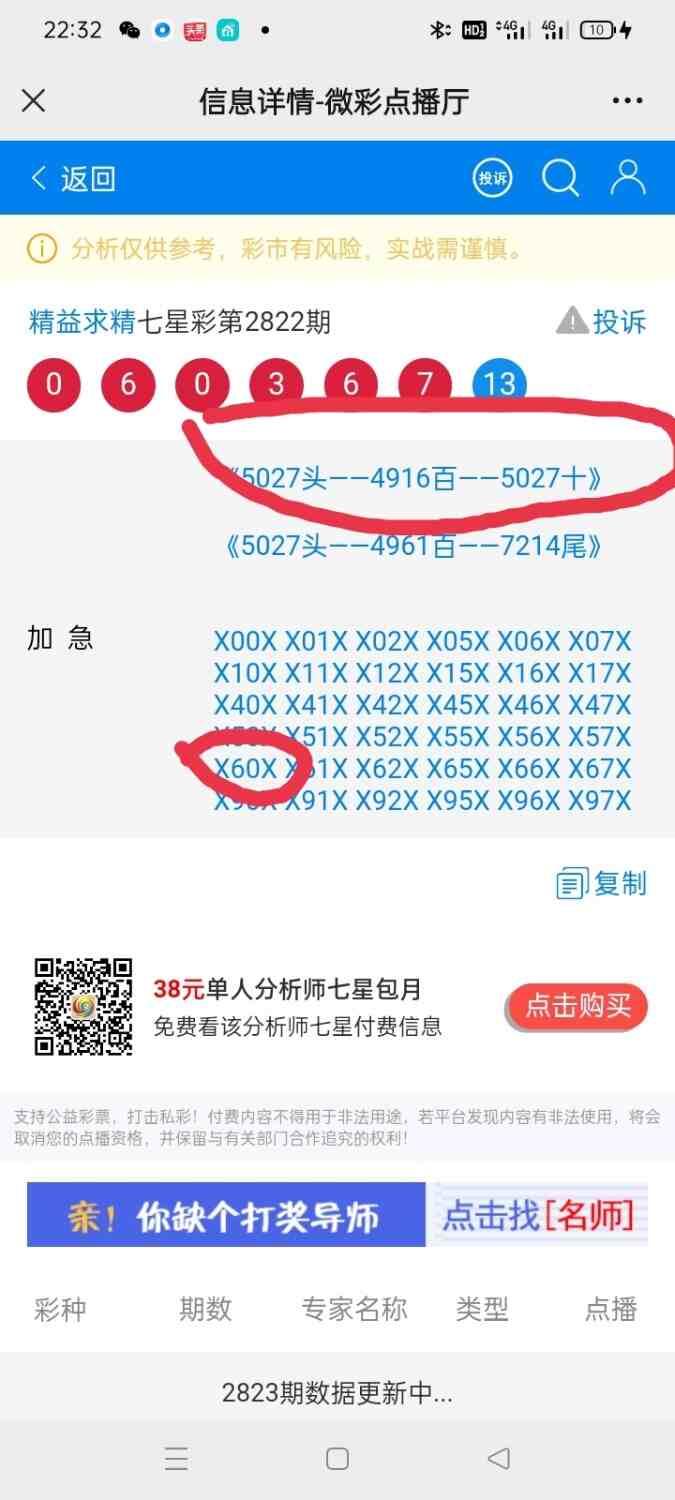
Task: Tap the 投诉 link with warning triangle
Action: [x=602, y=322]
